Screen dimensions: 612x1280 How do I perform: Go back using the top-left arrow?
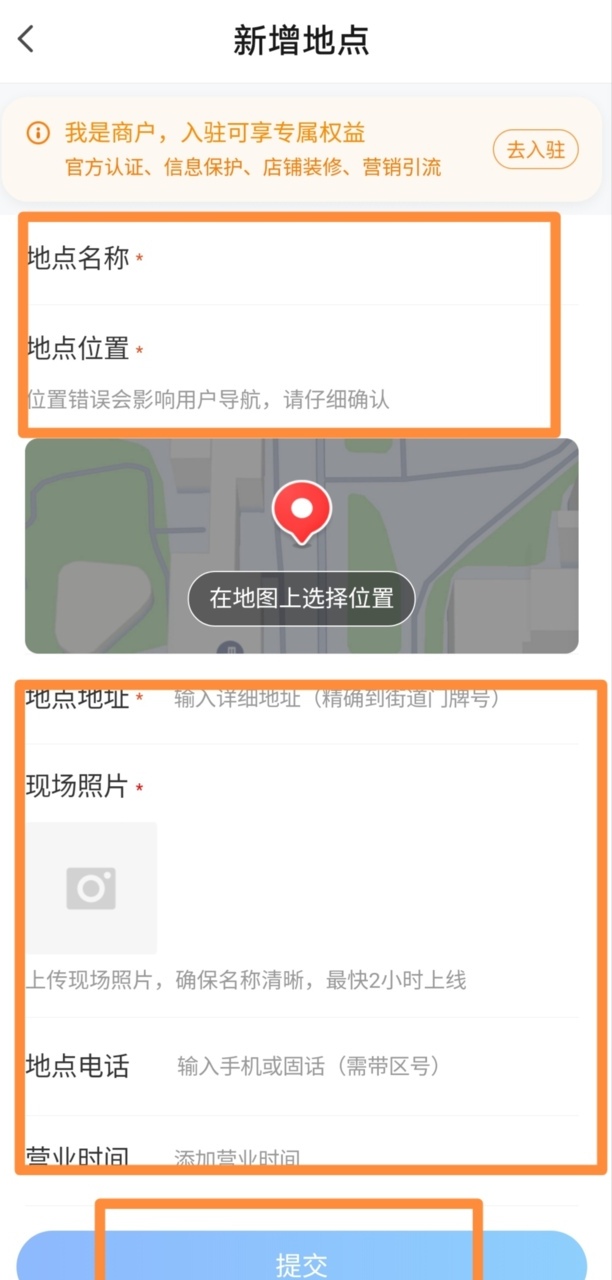(27, 40)
